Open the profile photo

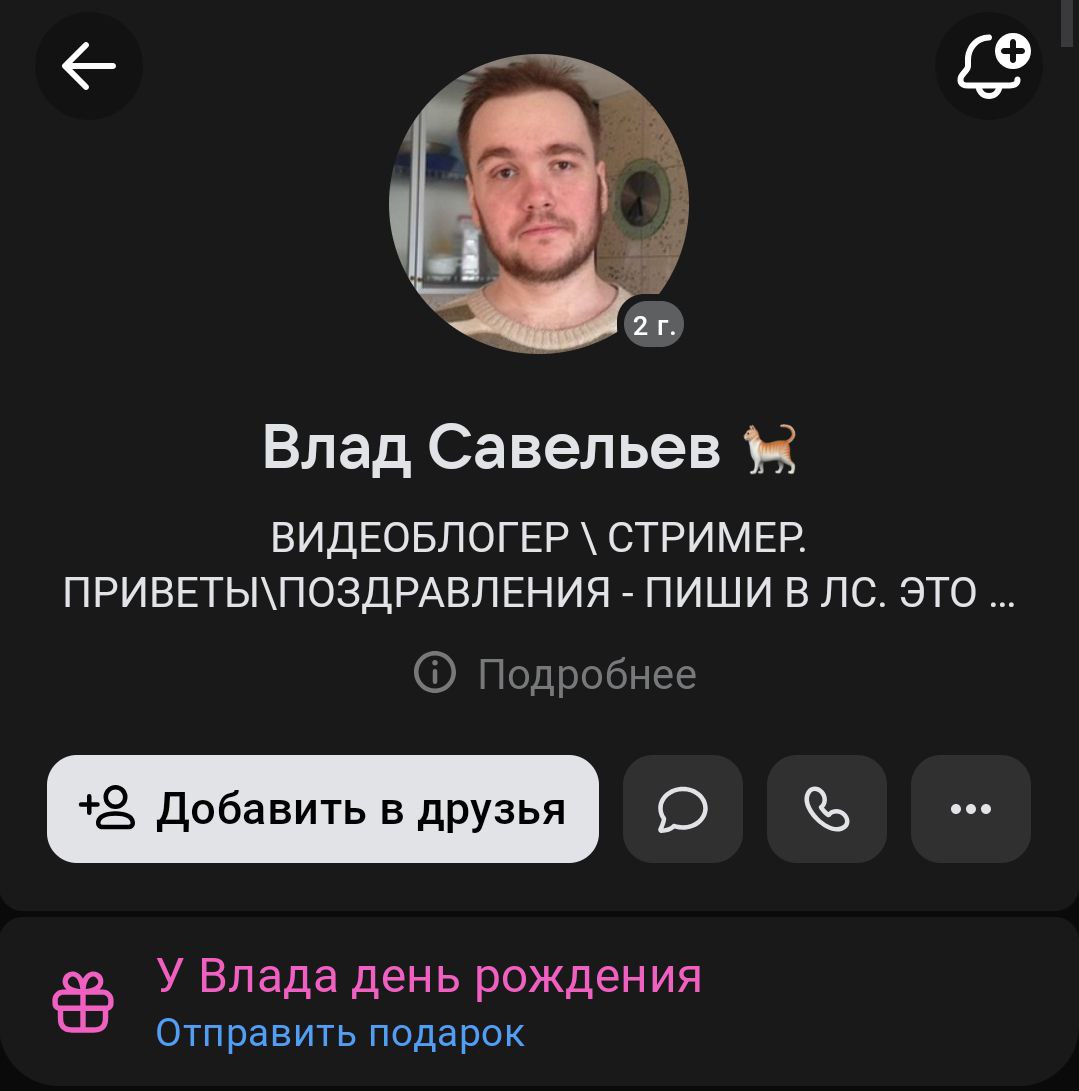click(x=538, y=204)
